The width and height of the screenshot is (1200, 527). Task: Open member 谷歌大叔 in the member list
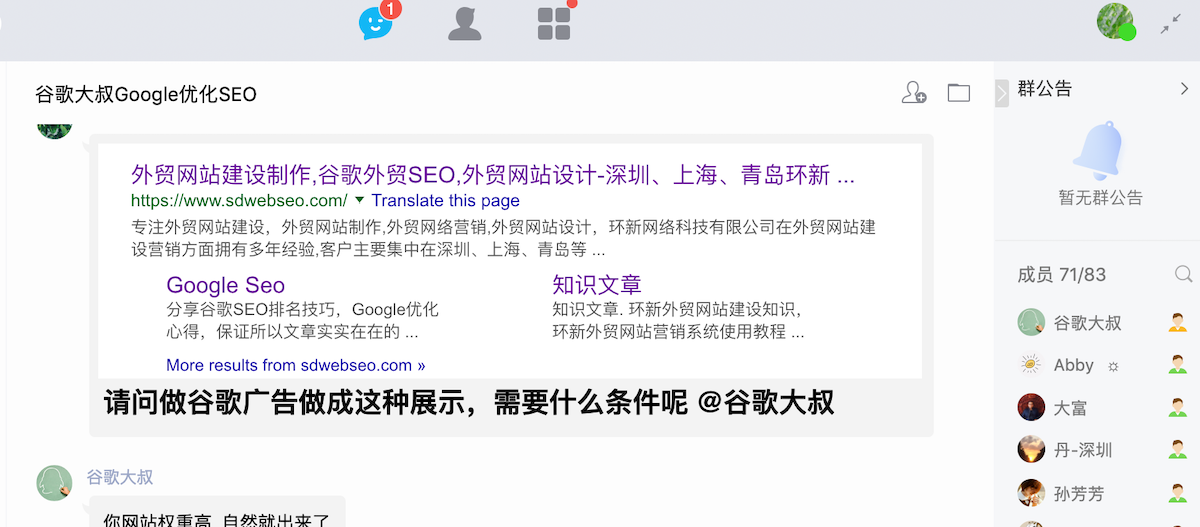coord(1086,323)
